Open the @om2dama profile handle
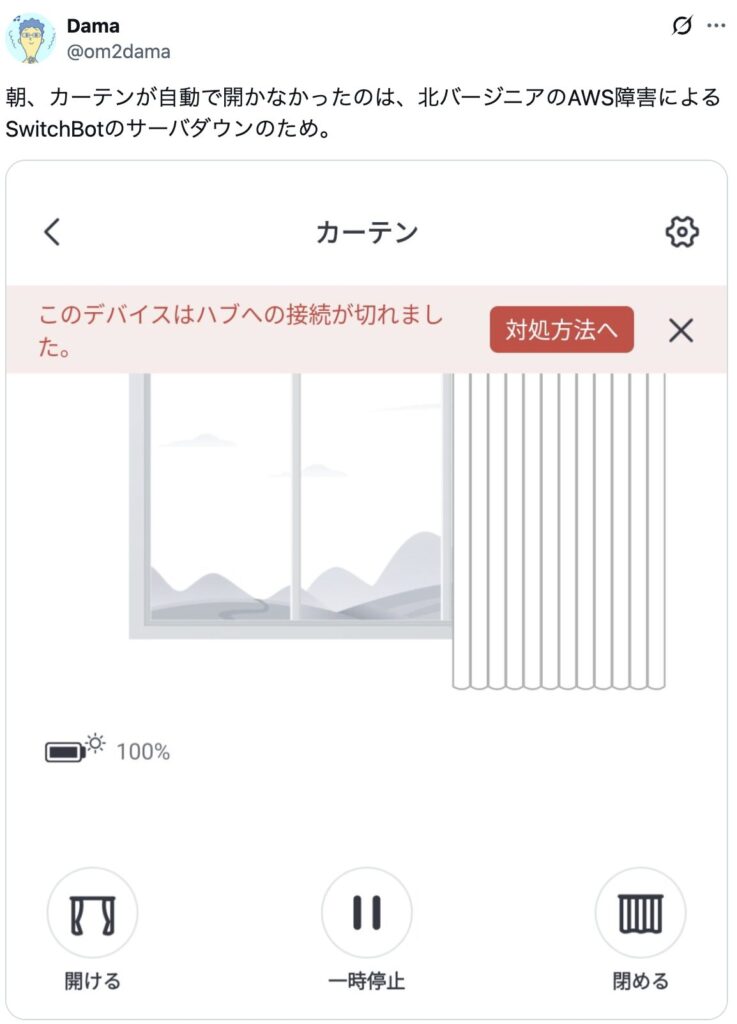The height and width of the screenshot is (1024, 737). tap(118, 51)
